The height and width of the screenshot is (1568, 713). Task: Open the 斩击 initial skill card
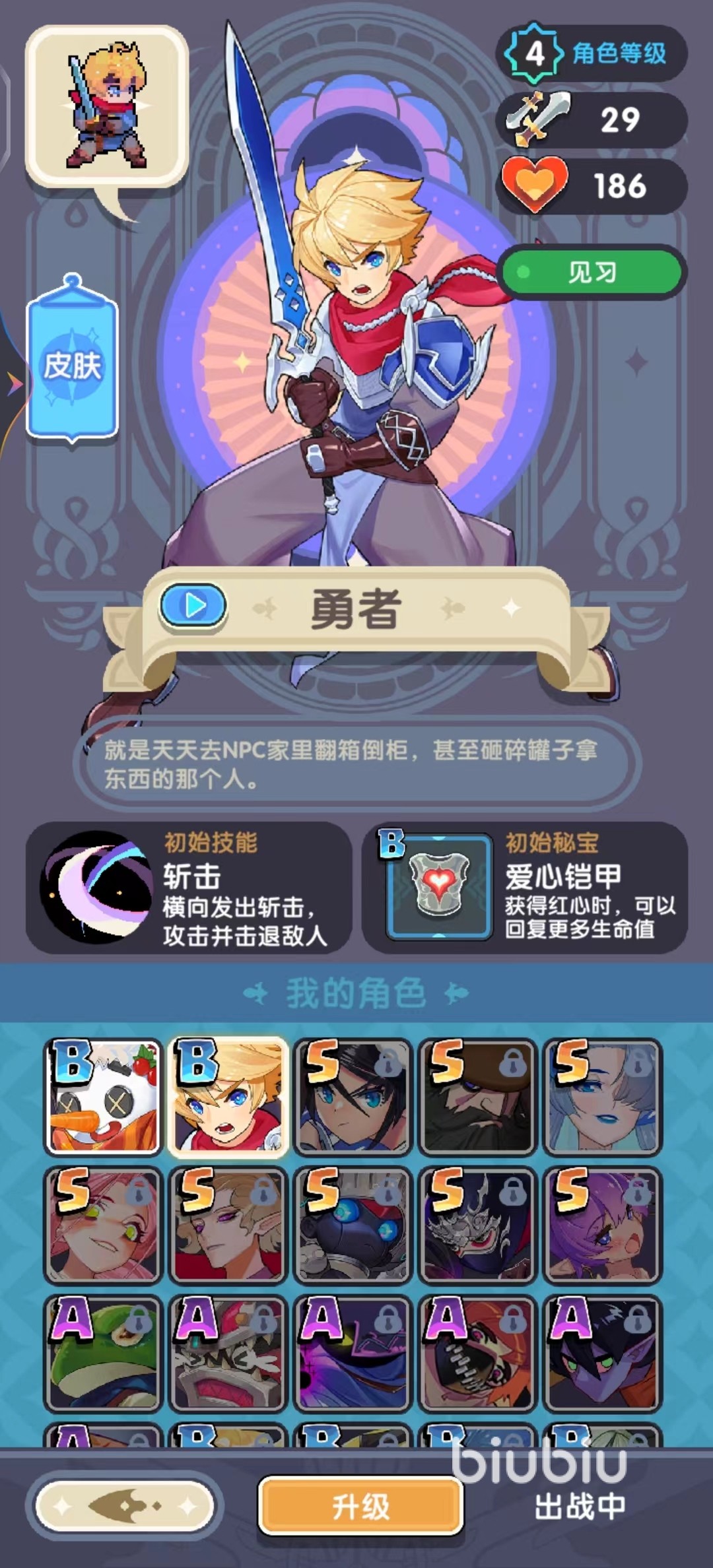pos(189,888)
